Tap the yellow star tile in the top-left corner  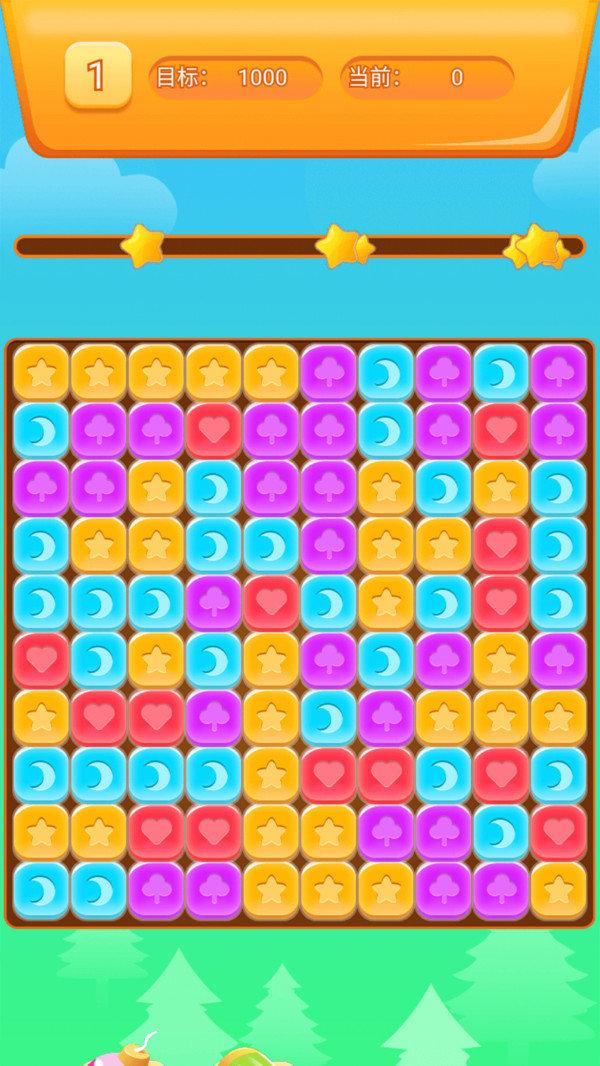point(41,372)
